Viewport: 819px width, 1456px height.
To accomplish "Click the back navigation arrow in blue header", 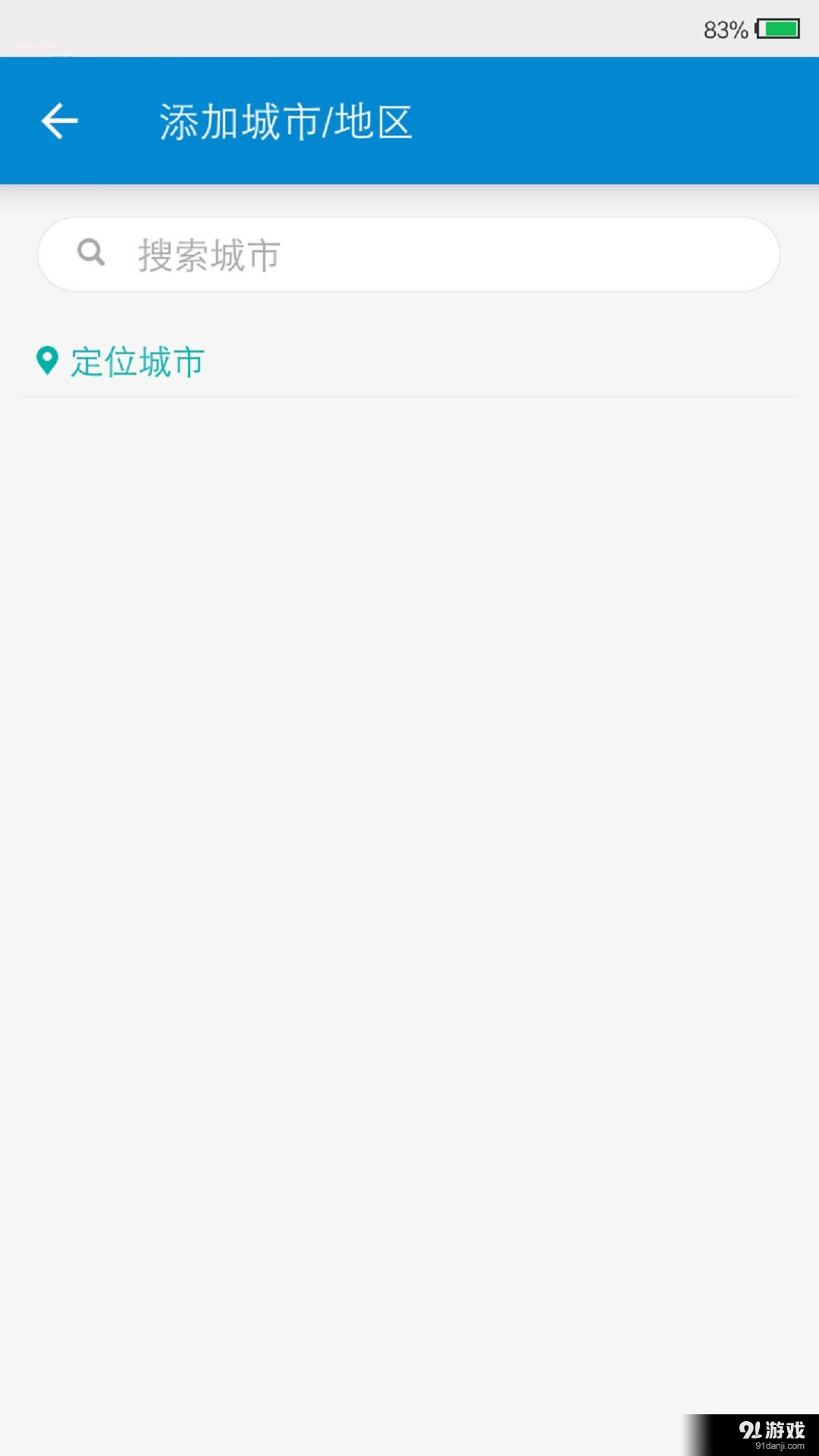I will coord(59,121).
